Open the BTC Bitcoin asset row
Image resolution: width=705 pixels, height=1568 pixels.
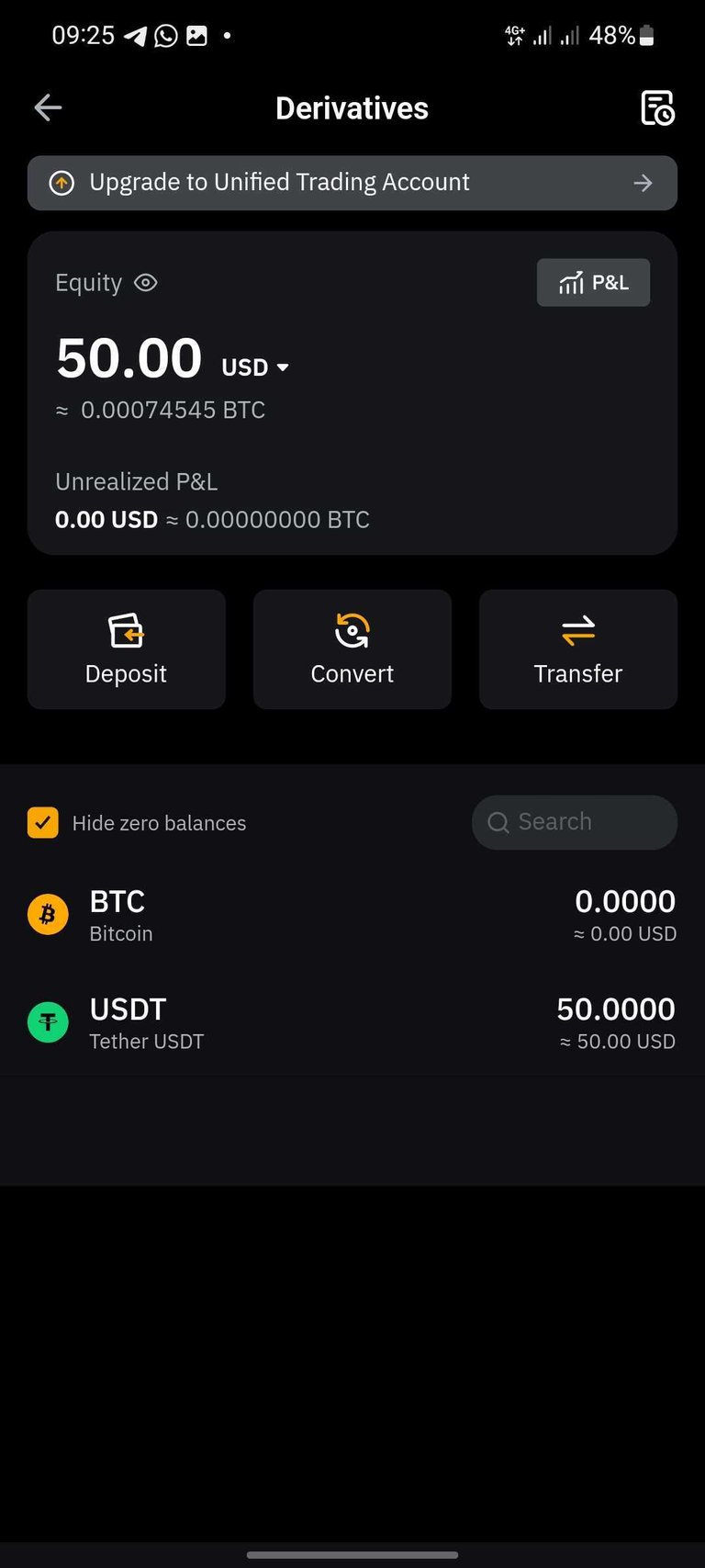point(352,915)
